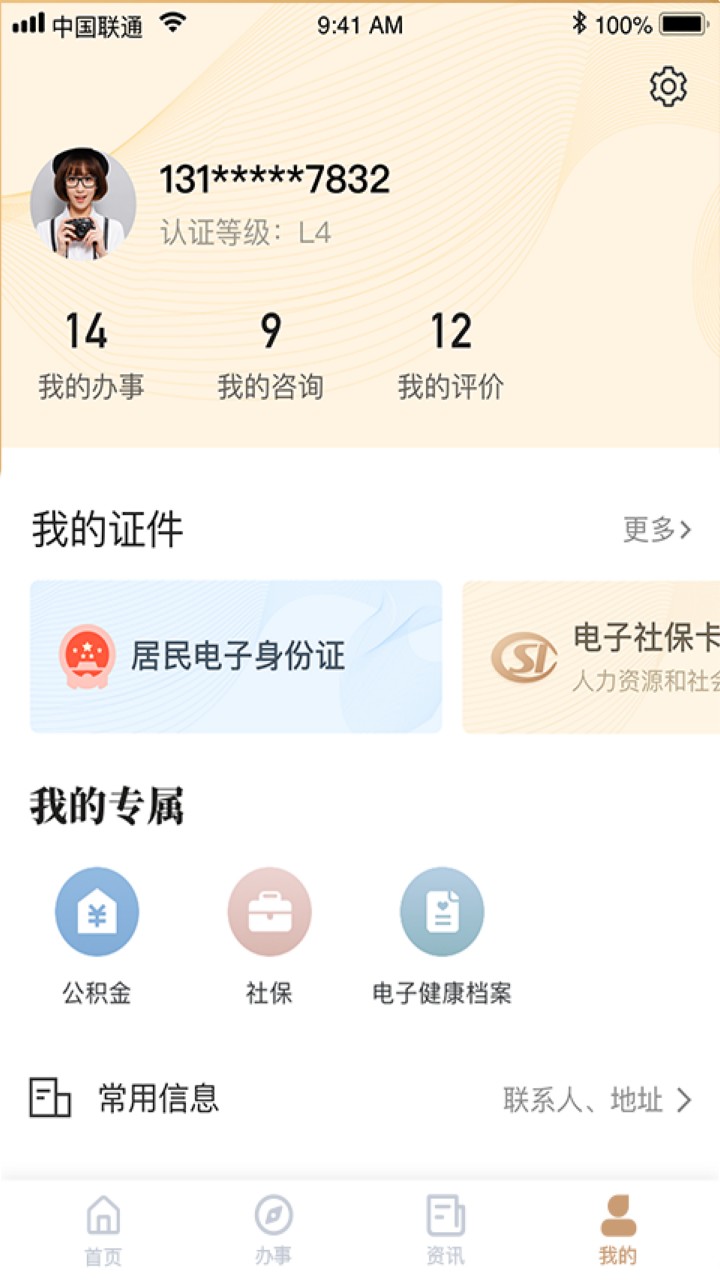
Task: Open the 公积金 icon
Action: 97,912
